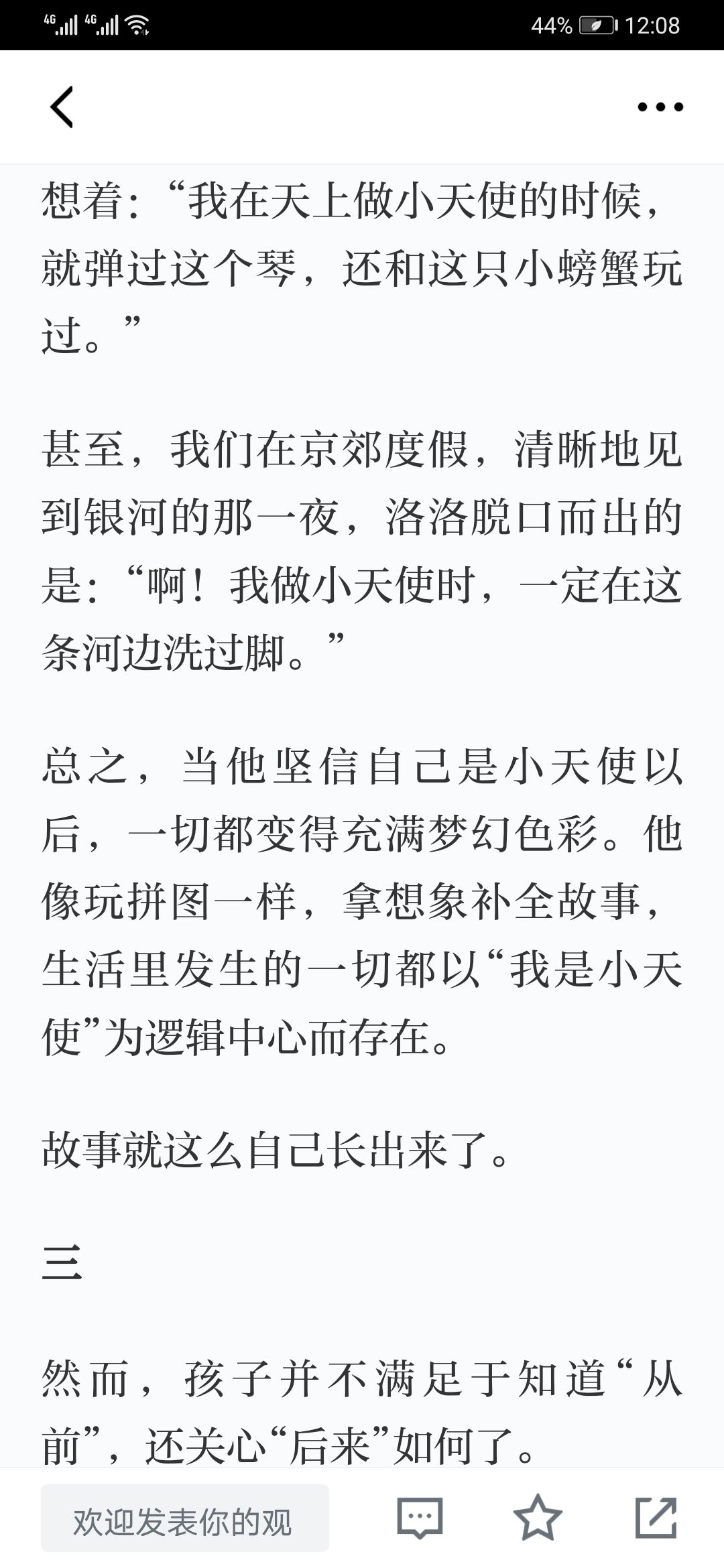Go back using the top arrow
Screen dimensions: 724x1568
[62, 107]
